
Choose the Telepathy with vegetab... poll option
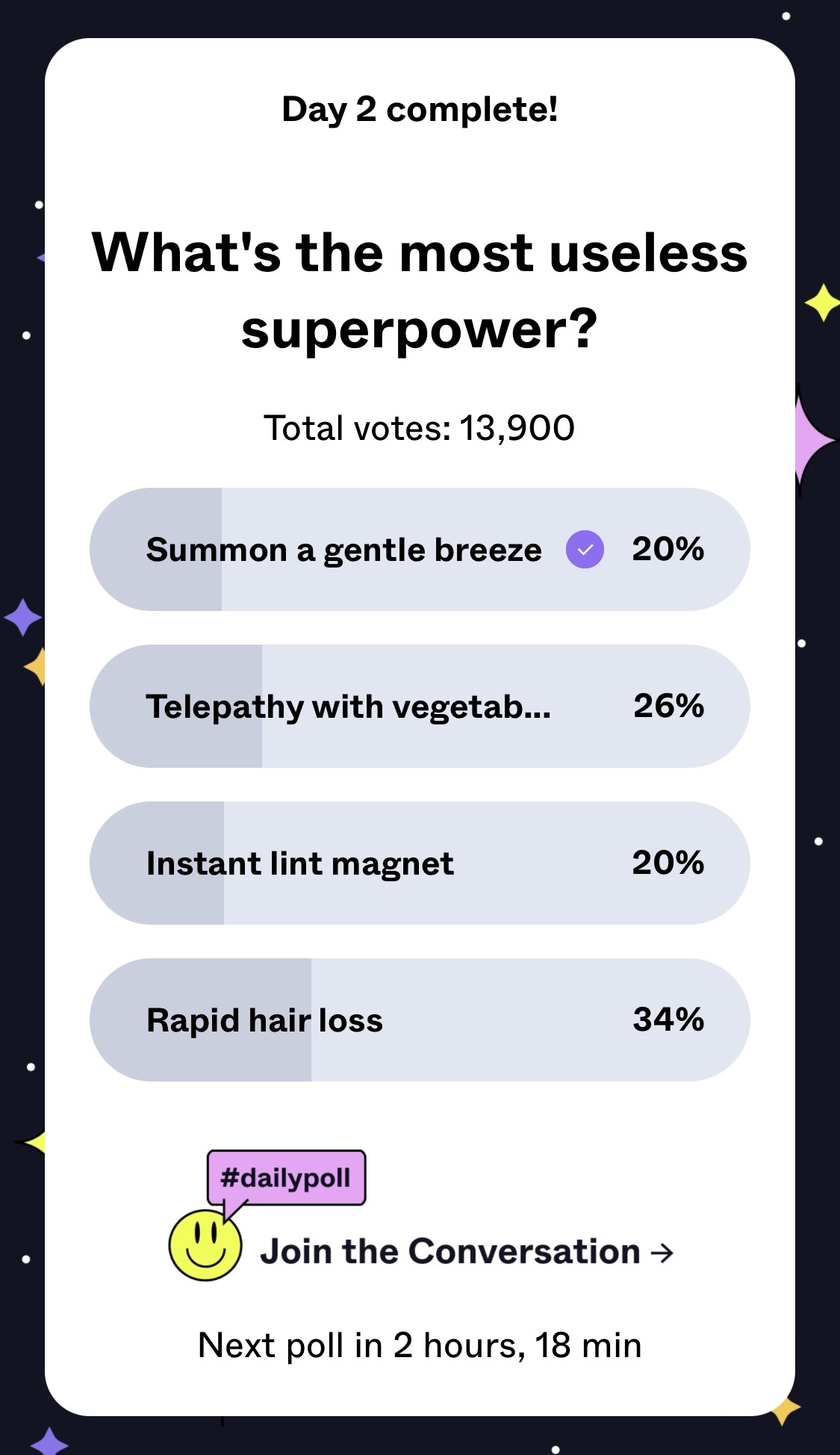(419, 707)
